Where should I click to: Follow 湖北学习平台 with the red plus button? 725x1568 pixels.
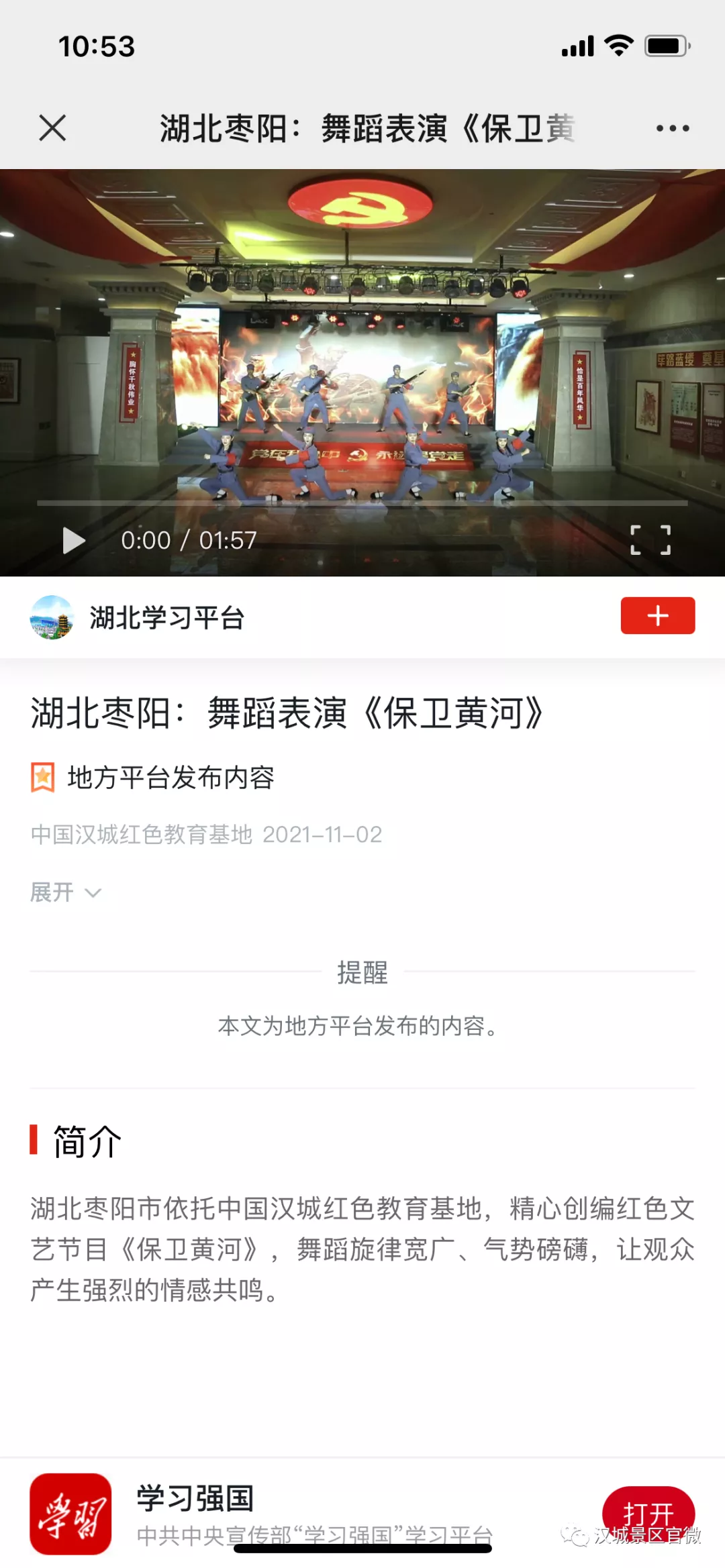(658, 615)
